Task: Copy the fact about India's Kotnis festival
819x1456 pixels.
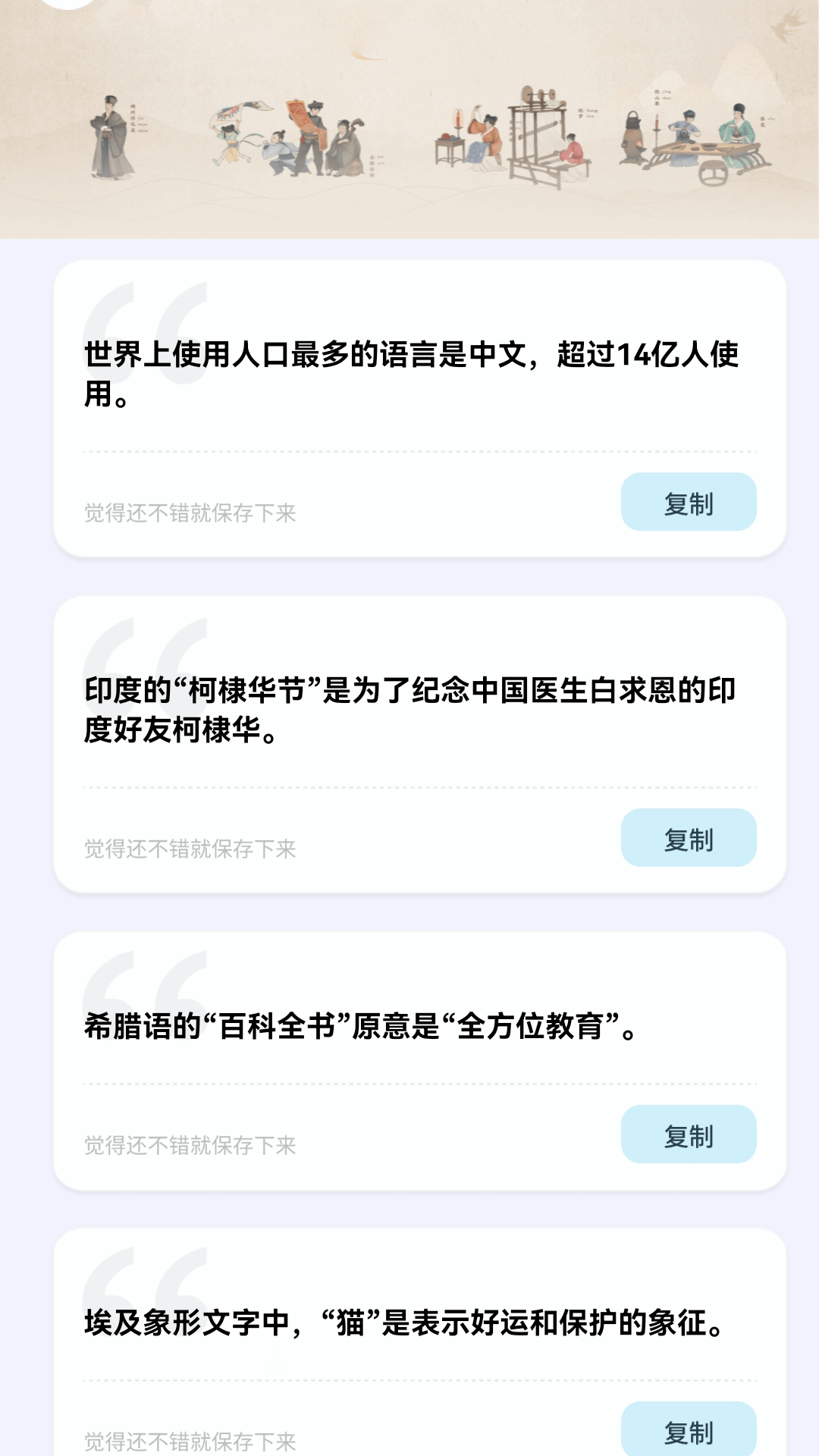Action: 689,838
